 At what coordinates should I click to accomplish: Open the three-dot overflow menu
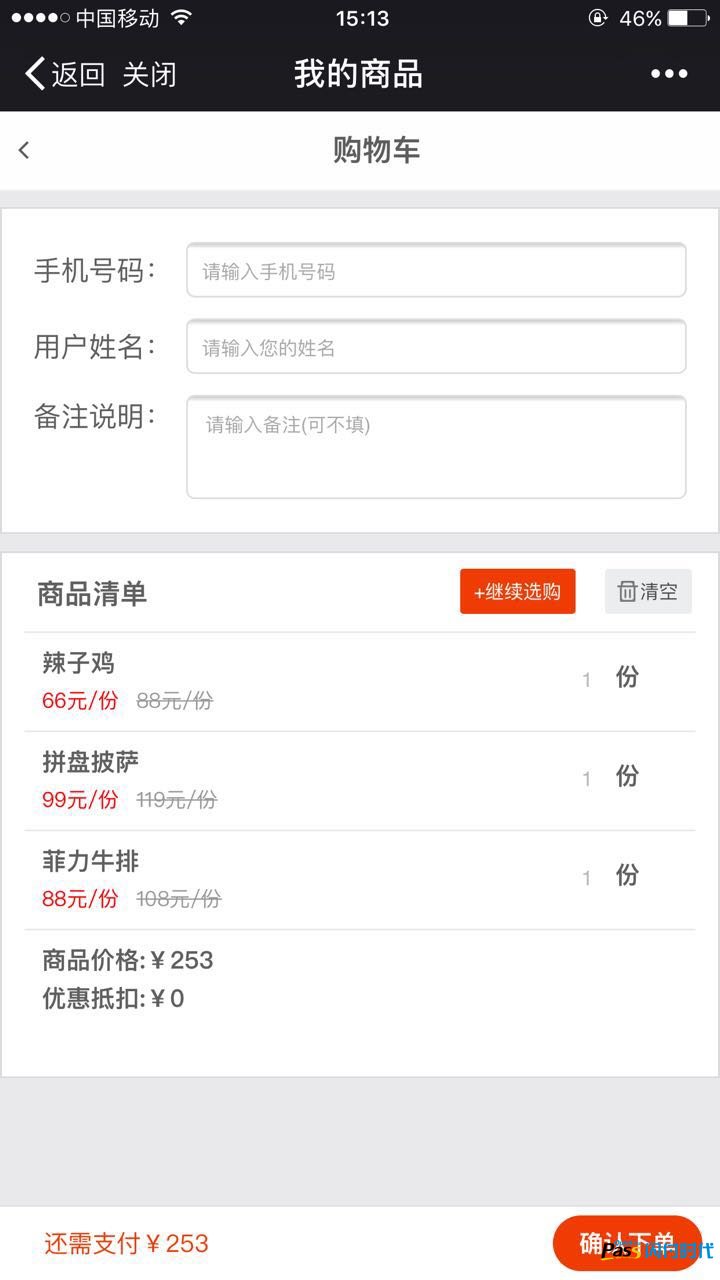tap(669, 74)
